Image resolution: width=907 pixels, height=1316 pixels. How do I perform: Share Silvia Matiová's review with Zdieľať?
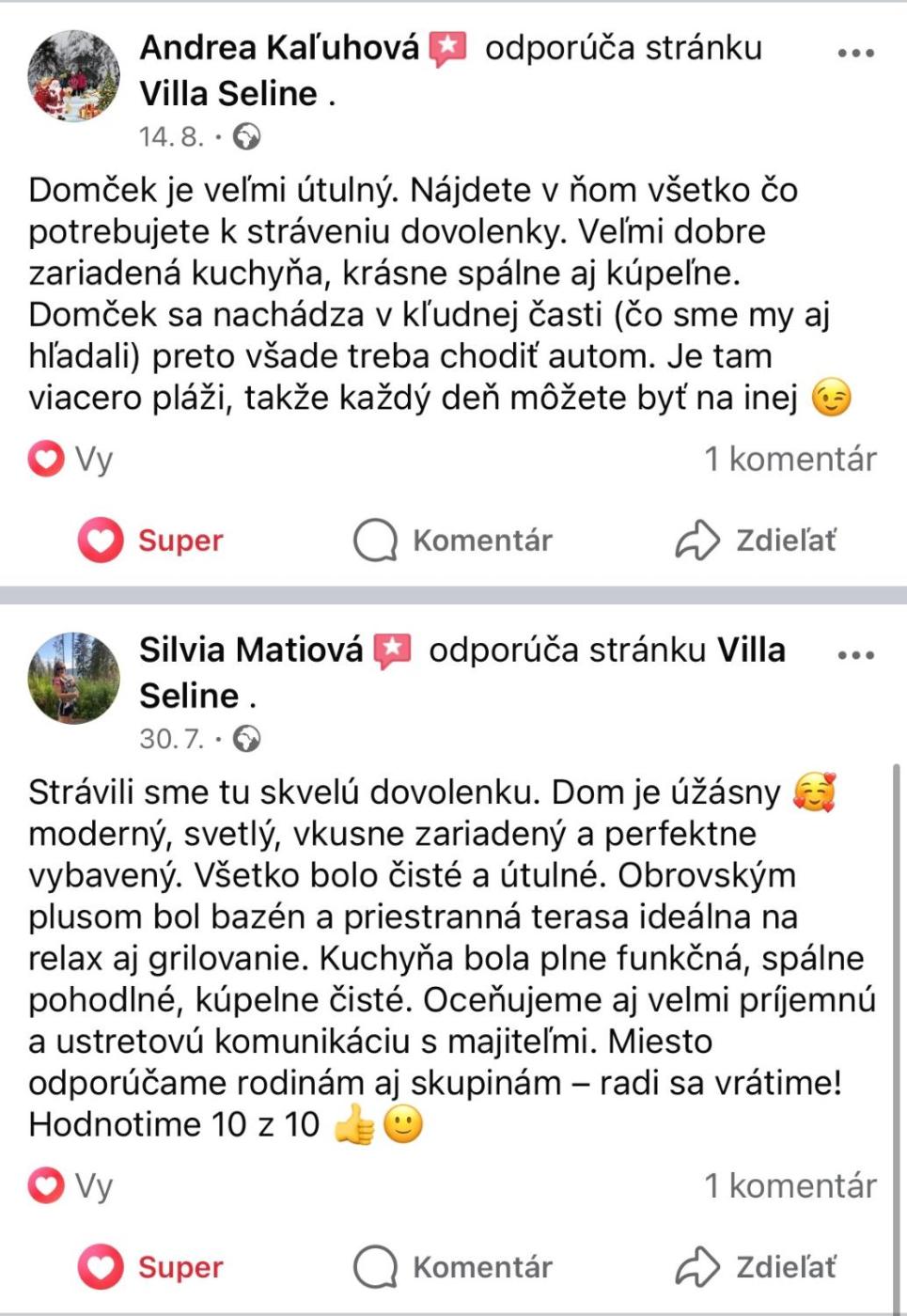[756, 1267]
